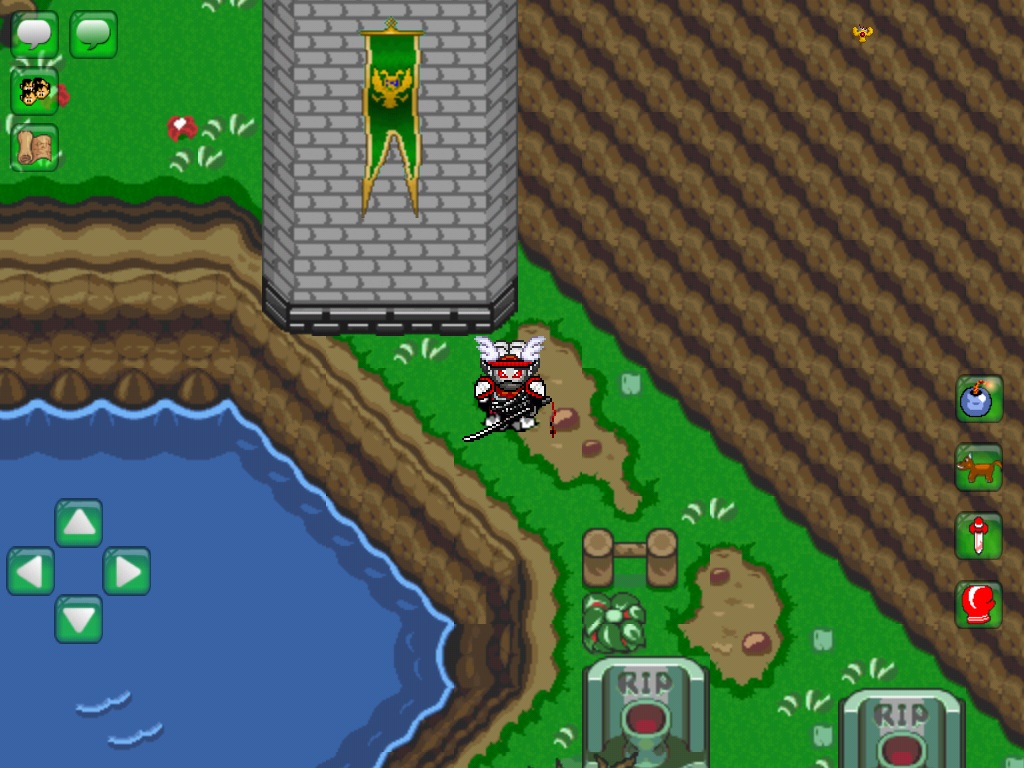Move character with the up arrow

pyautogui.click(x=79, y=522)
